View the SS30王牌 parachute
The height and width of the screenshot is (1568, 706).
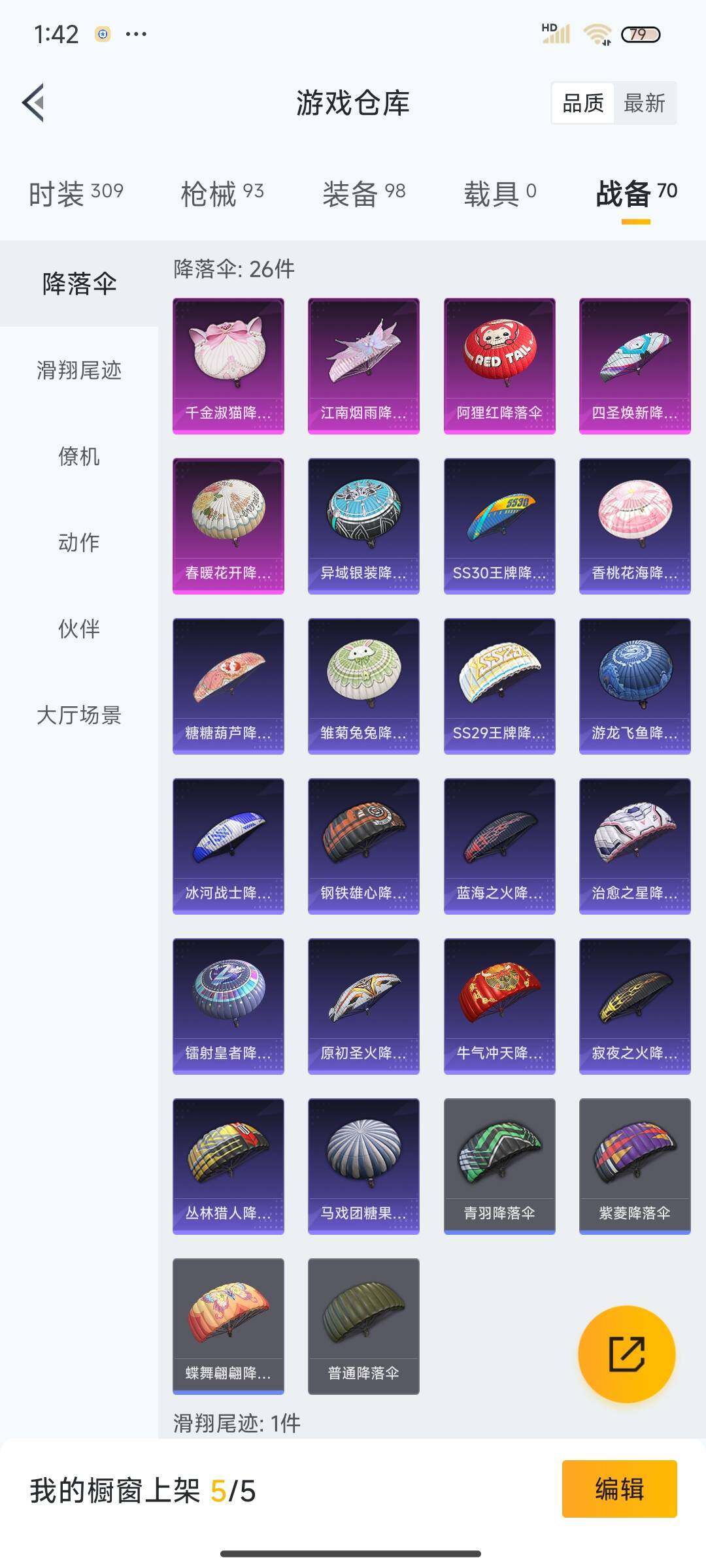pos(499,526)
